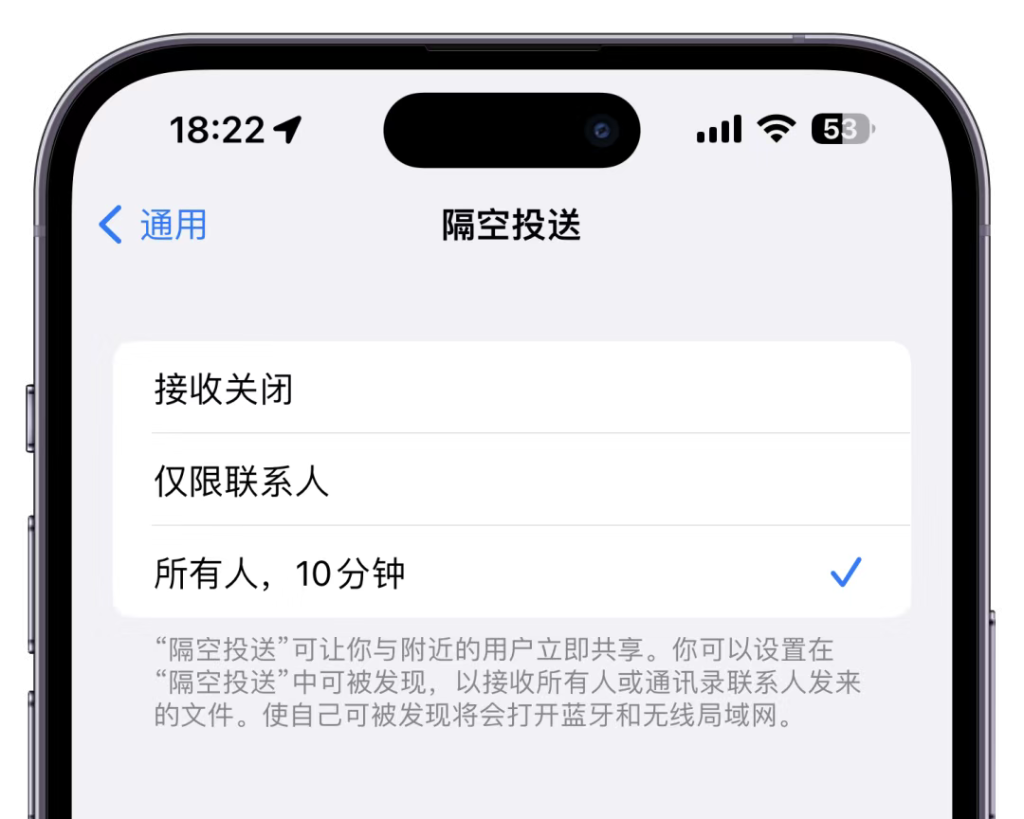Select the 接收关闭 option
Viewport: 1024px width, 819px height.
click(510, 389)
